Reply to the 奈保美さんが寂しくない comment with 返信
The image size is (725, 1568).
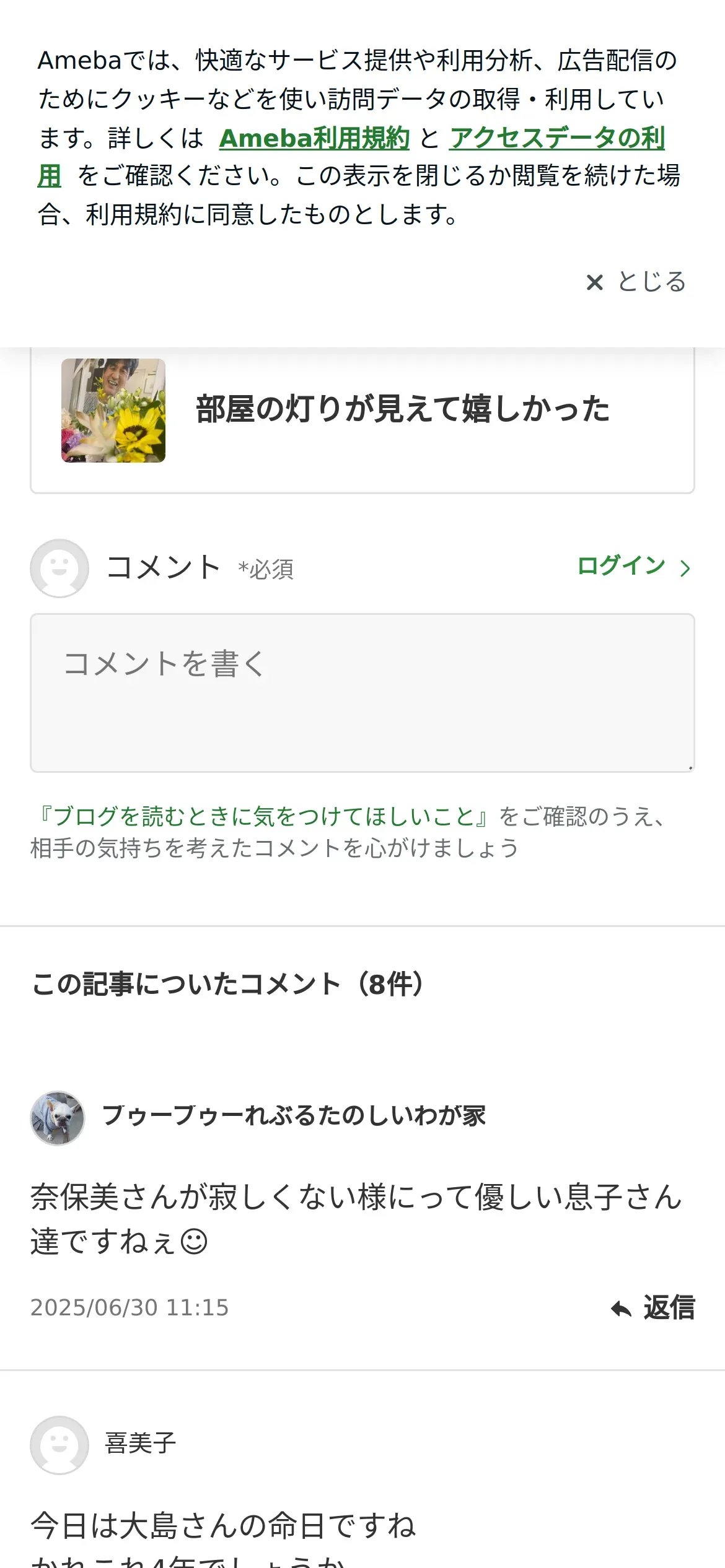click(x=653, y=1308)
